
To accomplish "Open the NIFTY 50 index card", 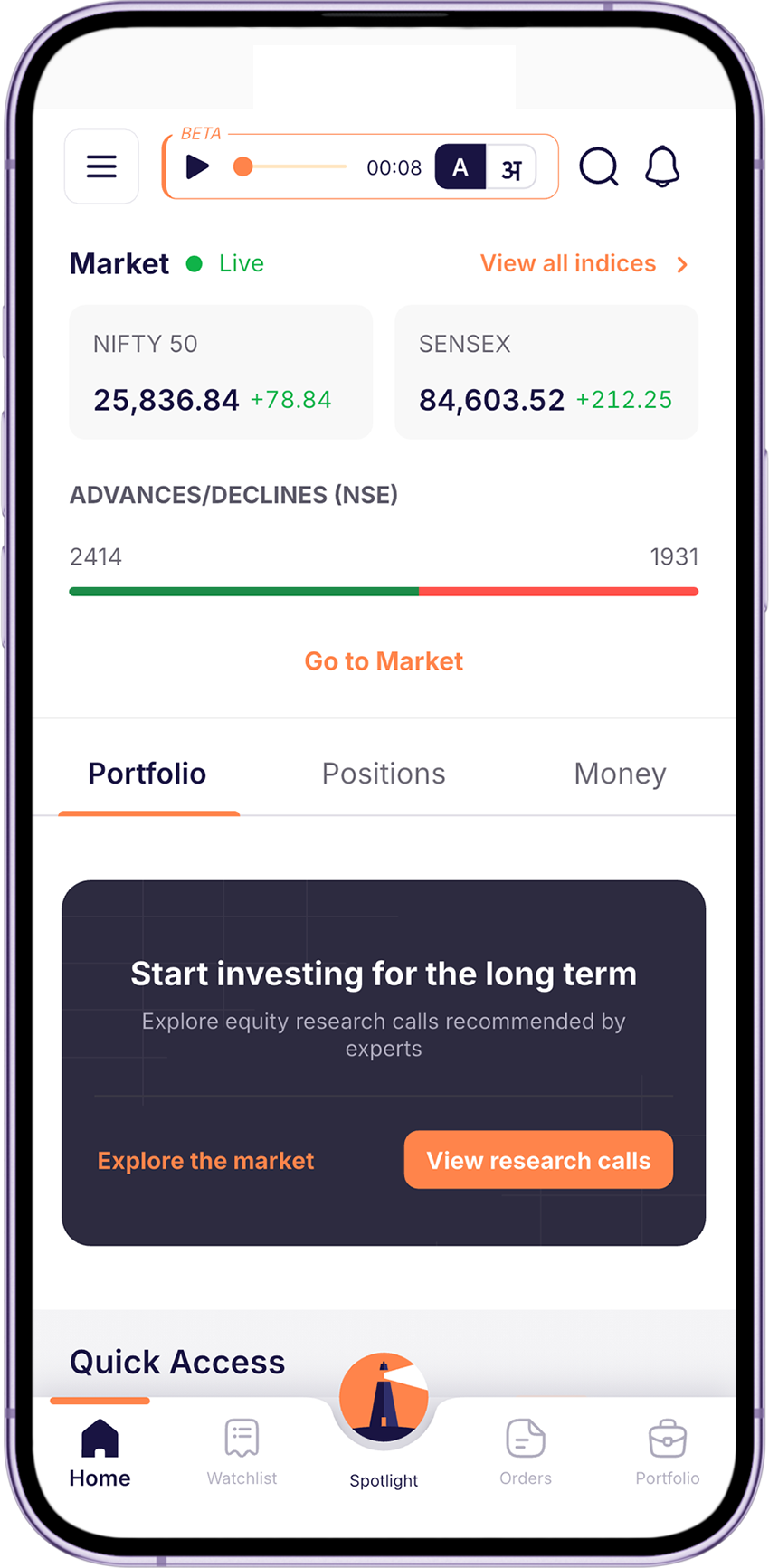I will [221, 372].
